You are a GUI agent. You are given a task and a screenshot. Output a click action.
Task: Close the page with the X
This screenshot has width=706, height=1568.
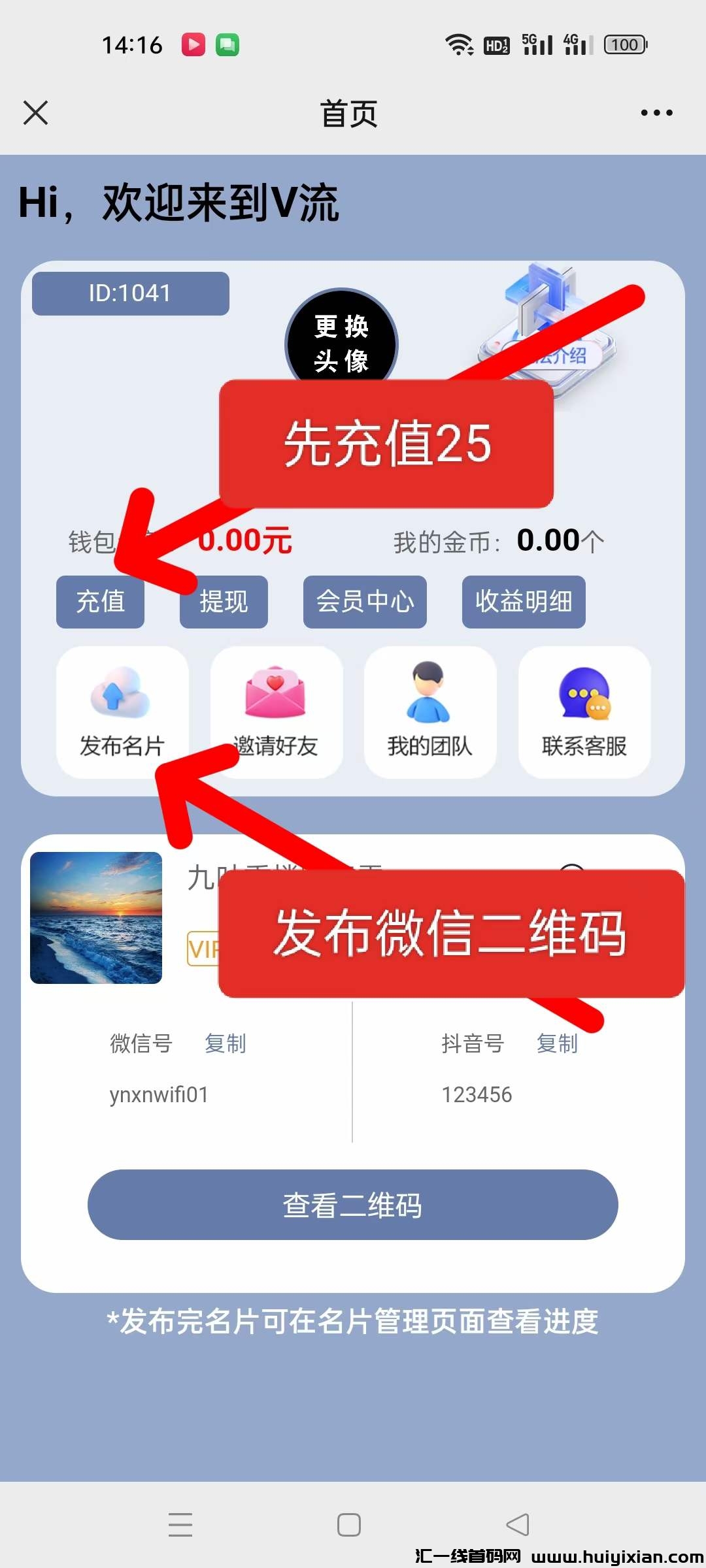coord(36,112)
